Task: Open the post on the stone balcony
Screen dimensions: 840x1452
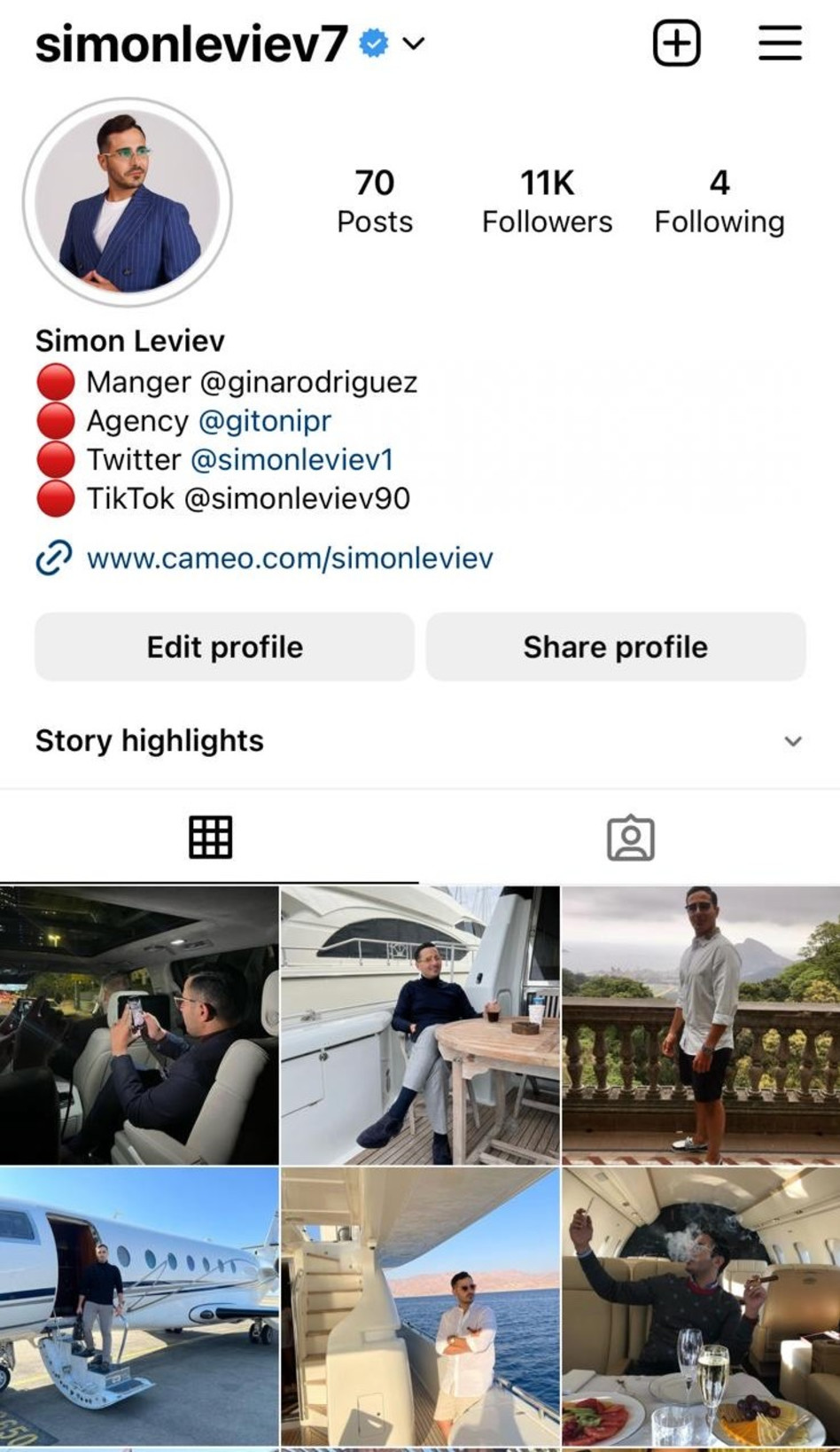Action: point(701,1025)
